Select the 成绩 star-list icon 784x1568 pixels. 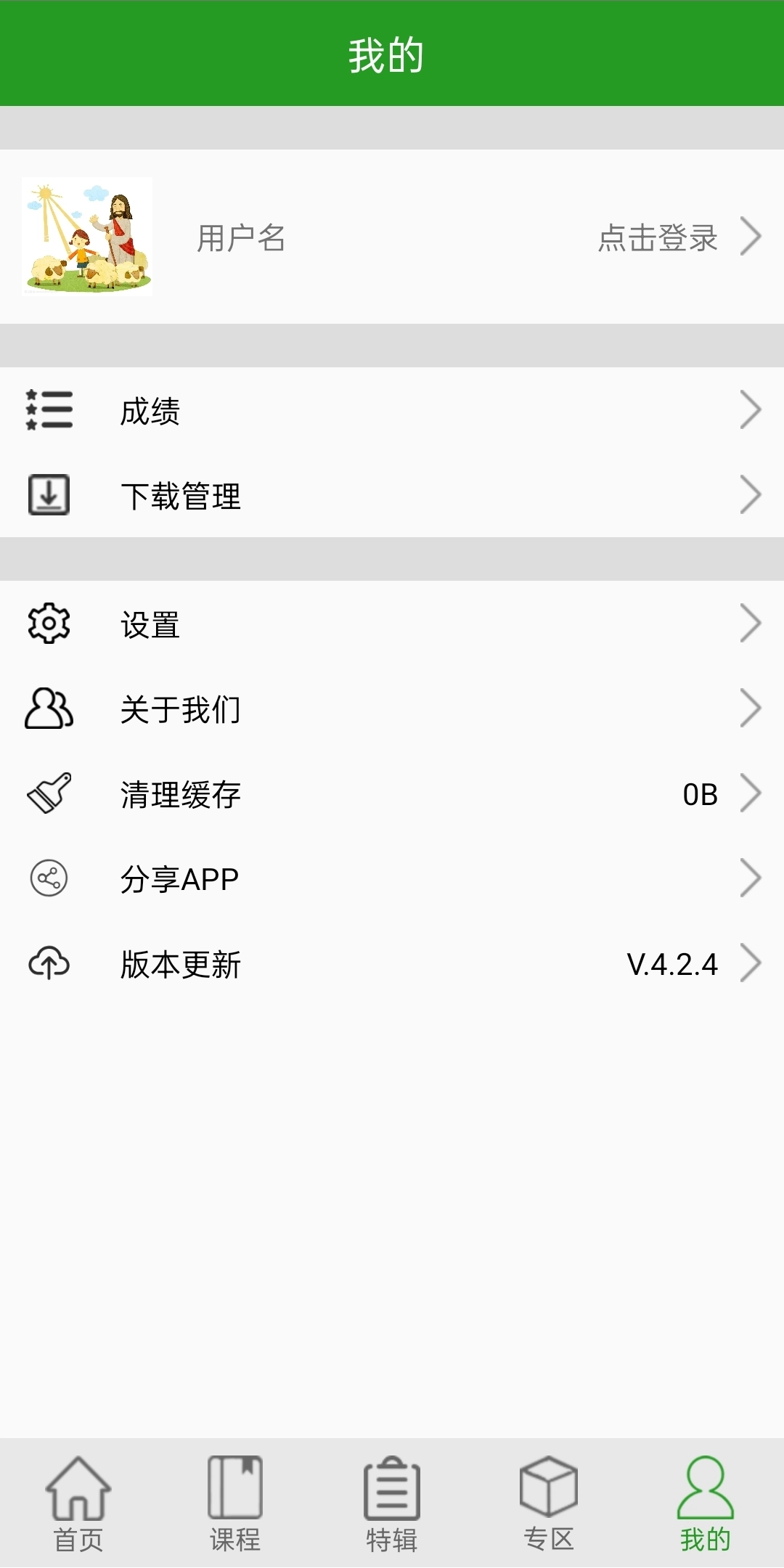(x=48, y=411)
